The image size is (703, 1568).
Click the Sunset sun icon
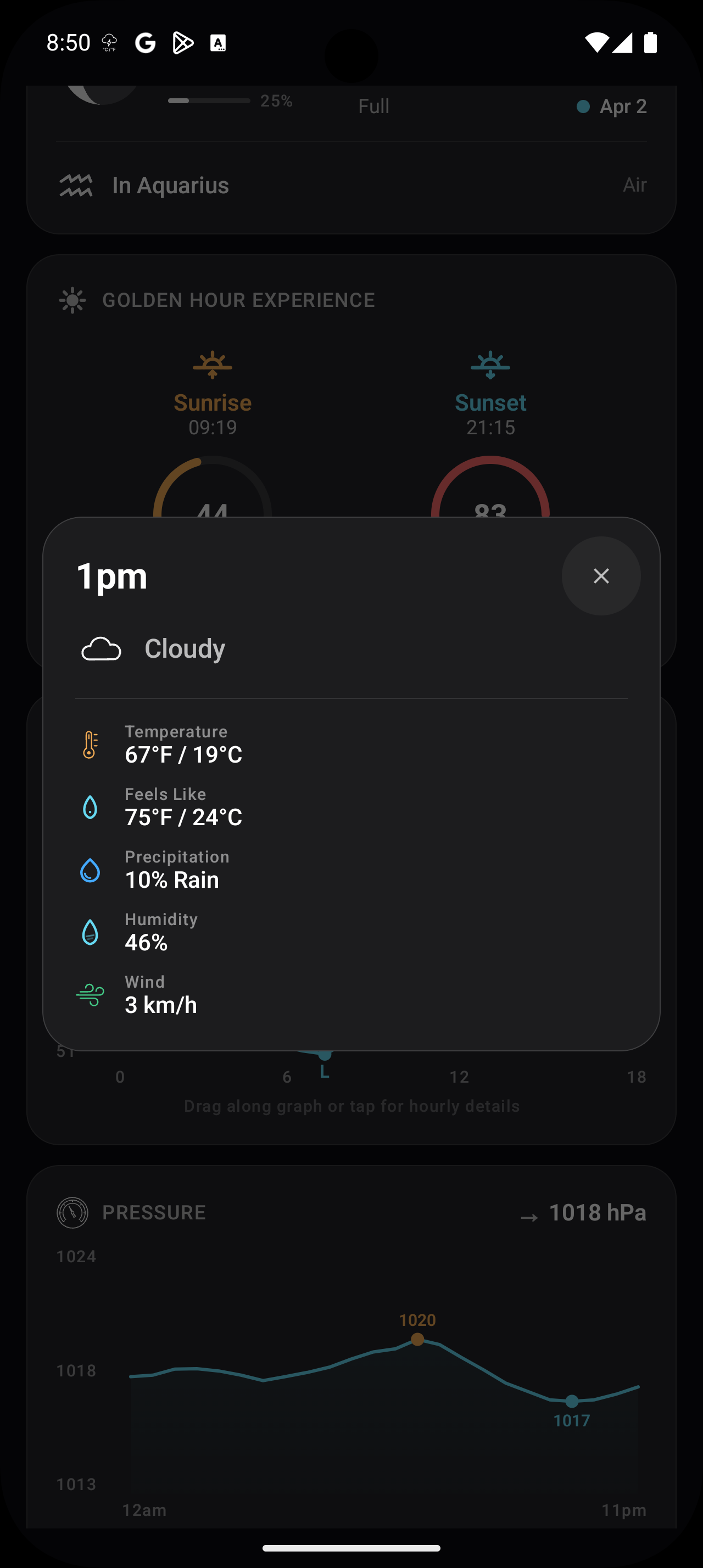pyautogui.click(x=490, y=364)
